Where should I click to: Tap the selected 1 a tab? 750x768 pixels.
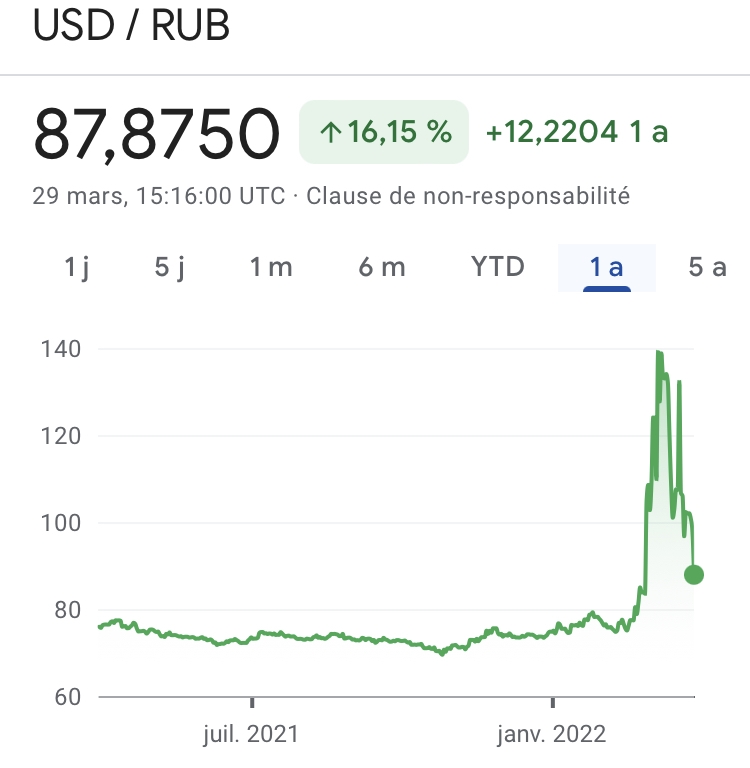pyautogui.click(x=606, y=267)
